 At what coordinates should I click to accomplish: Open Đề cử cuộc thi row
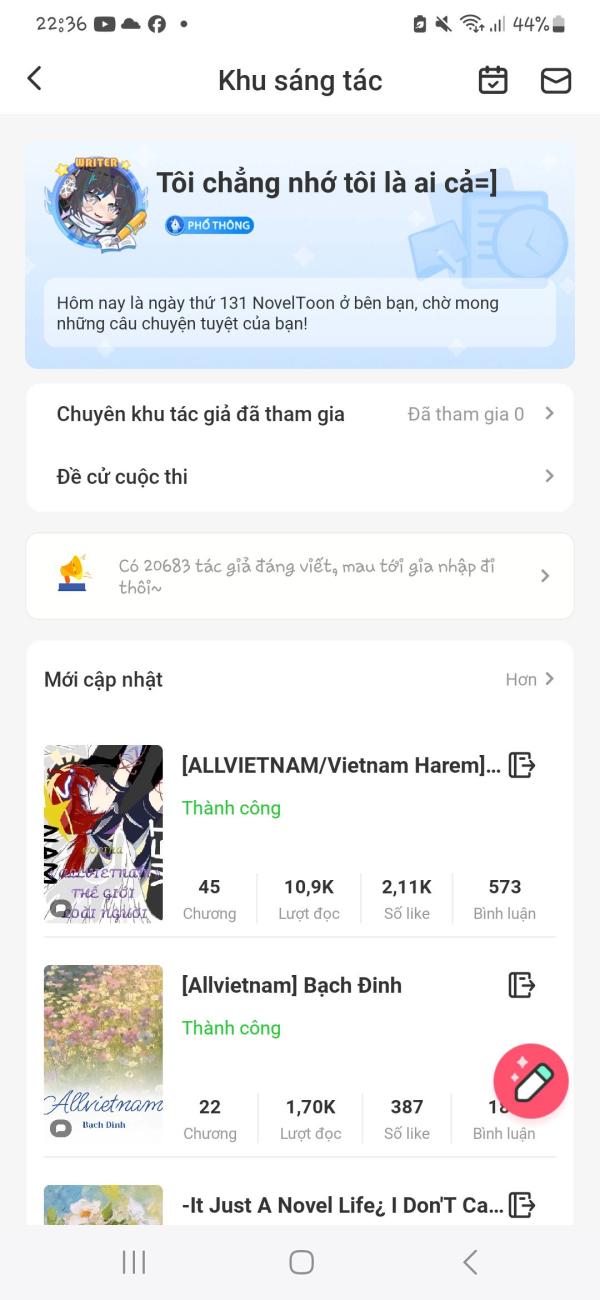point(300,477)
